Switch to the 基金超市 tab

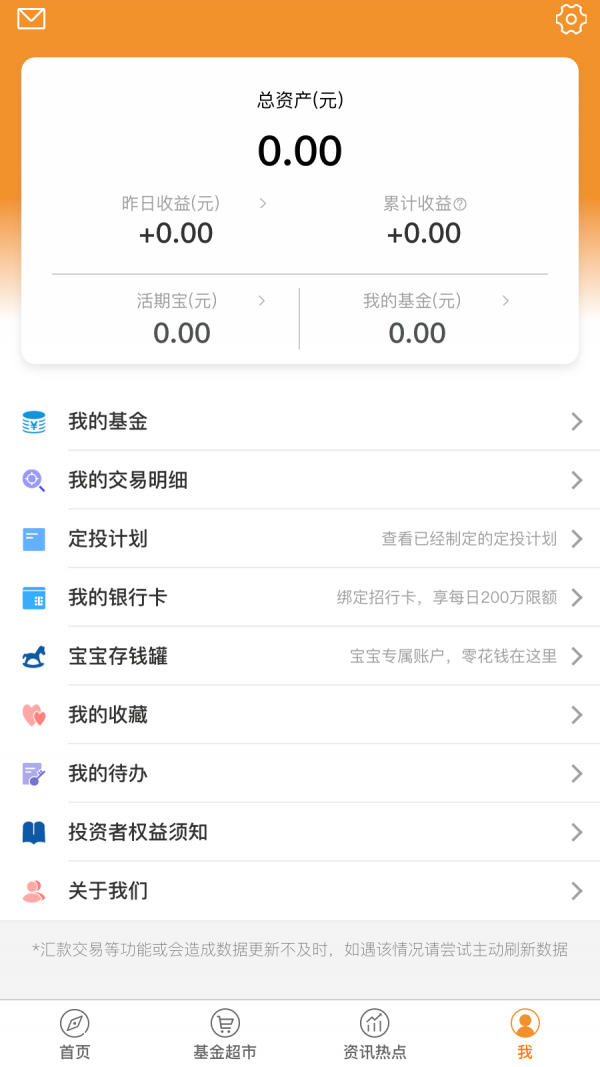(225, 1034)
